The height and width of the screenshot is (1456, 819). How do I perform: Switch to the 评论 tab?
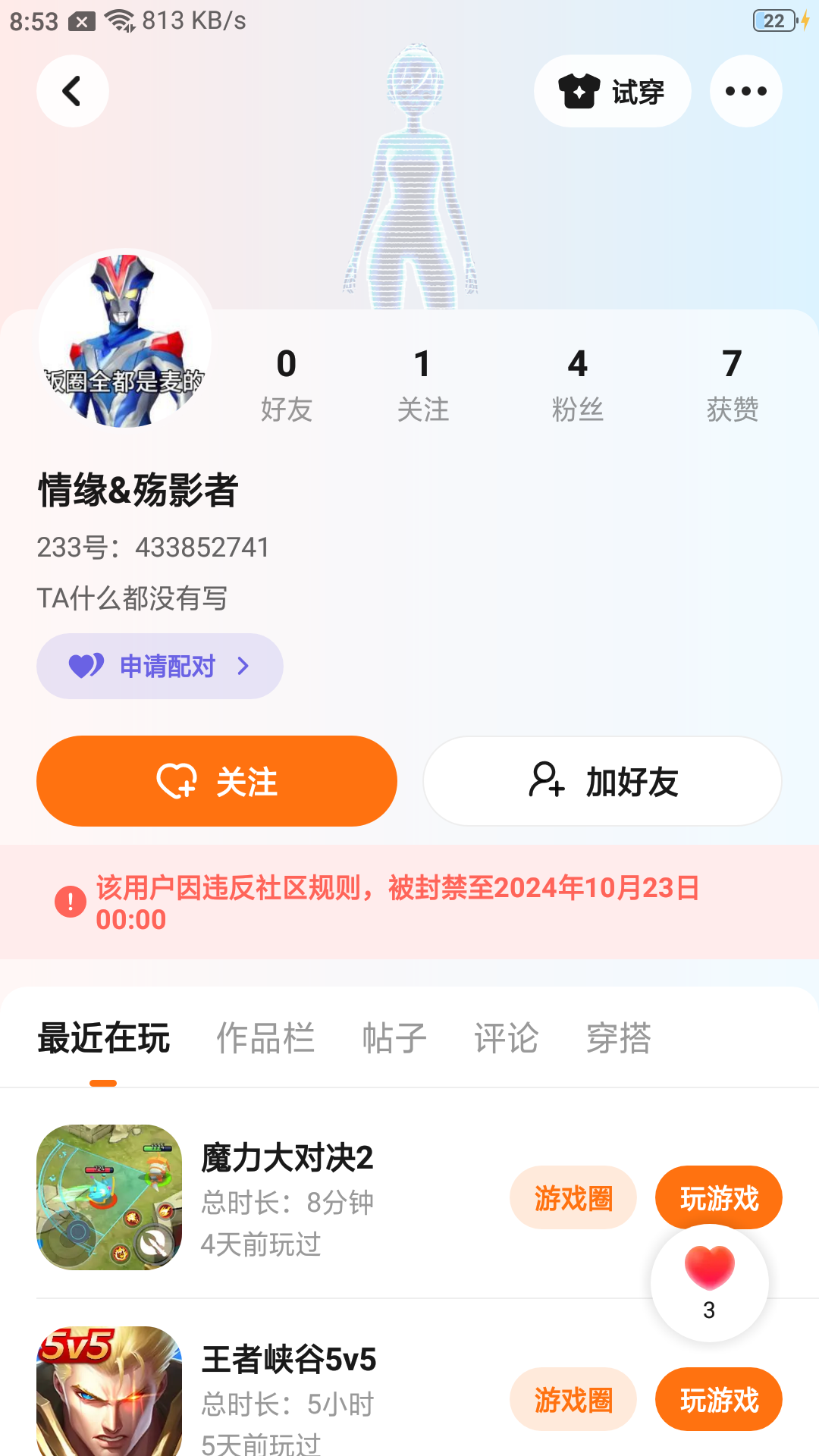(x=507, y=1038)
